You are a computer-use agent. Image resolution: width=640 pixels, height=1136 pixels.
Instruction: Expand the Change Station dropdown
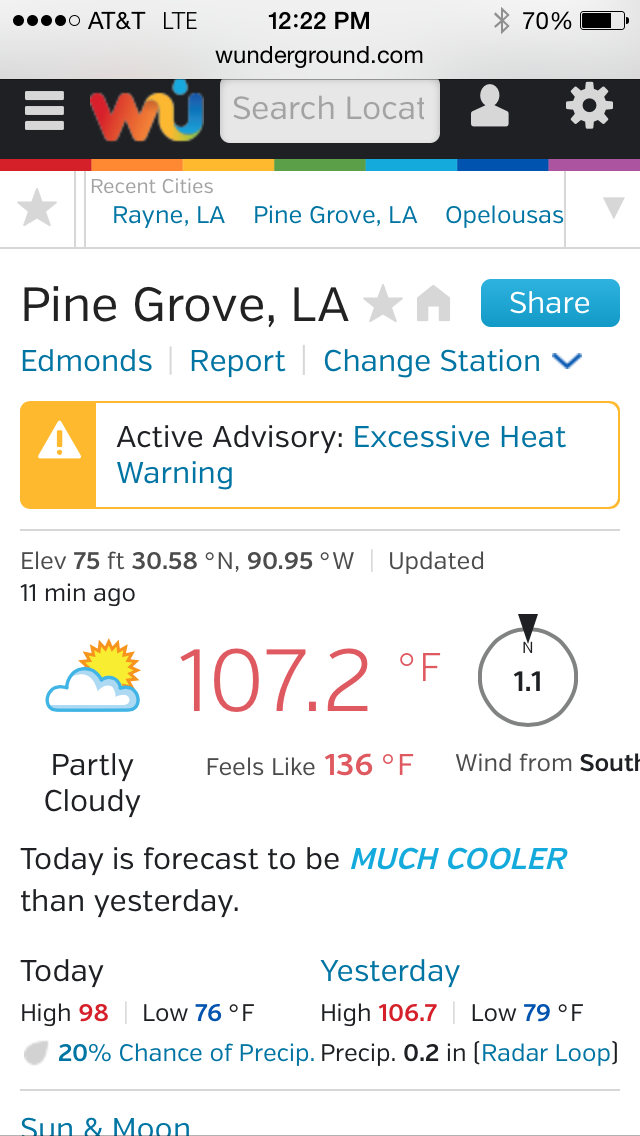pos(453,361)
